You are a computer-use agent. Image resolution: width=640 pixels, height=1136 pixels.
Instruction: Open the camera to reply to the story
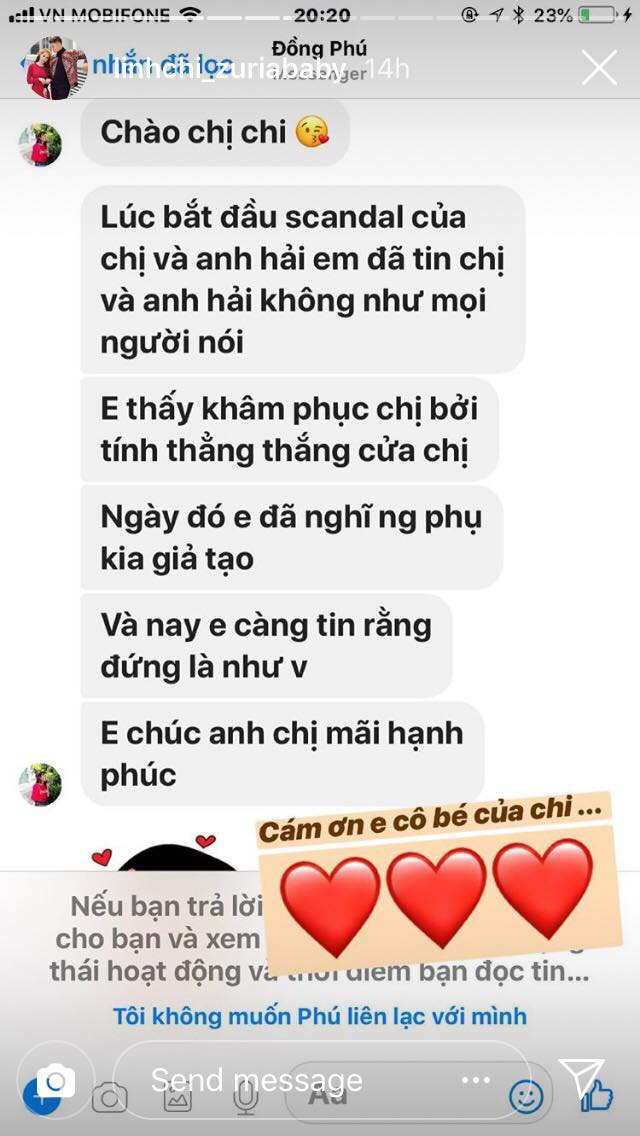click(56, 1081)
